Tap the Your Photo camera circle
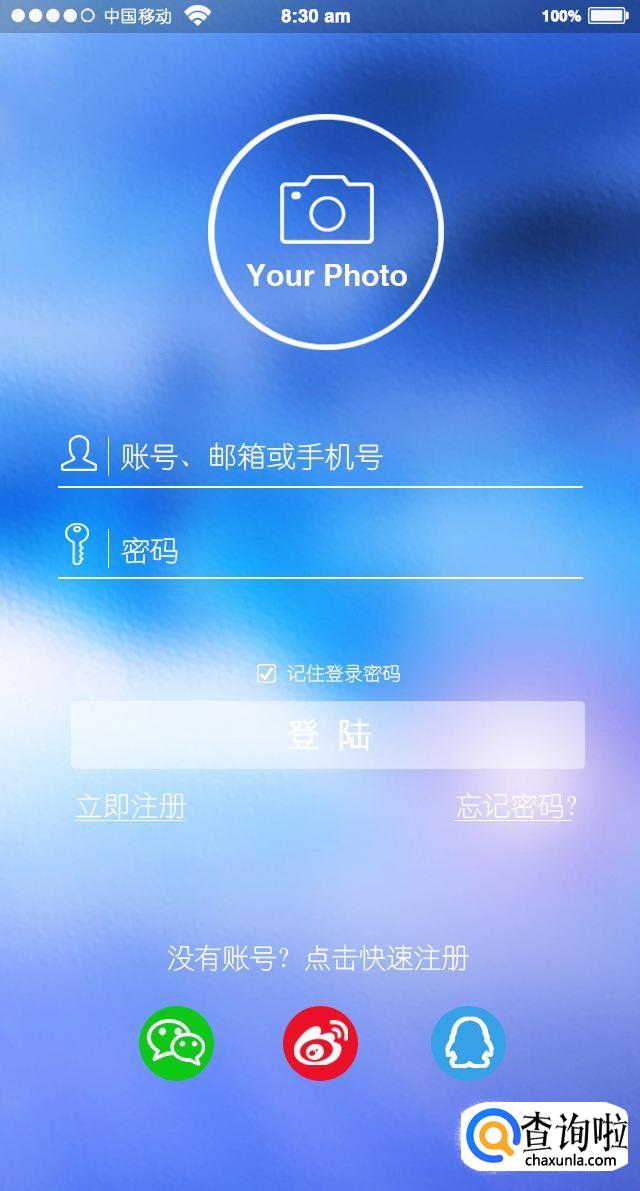The image size is (640, 1191). tap(326, 232)
